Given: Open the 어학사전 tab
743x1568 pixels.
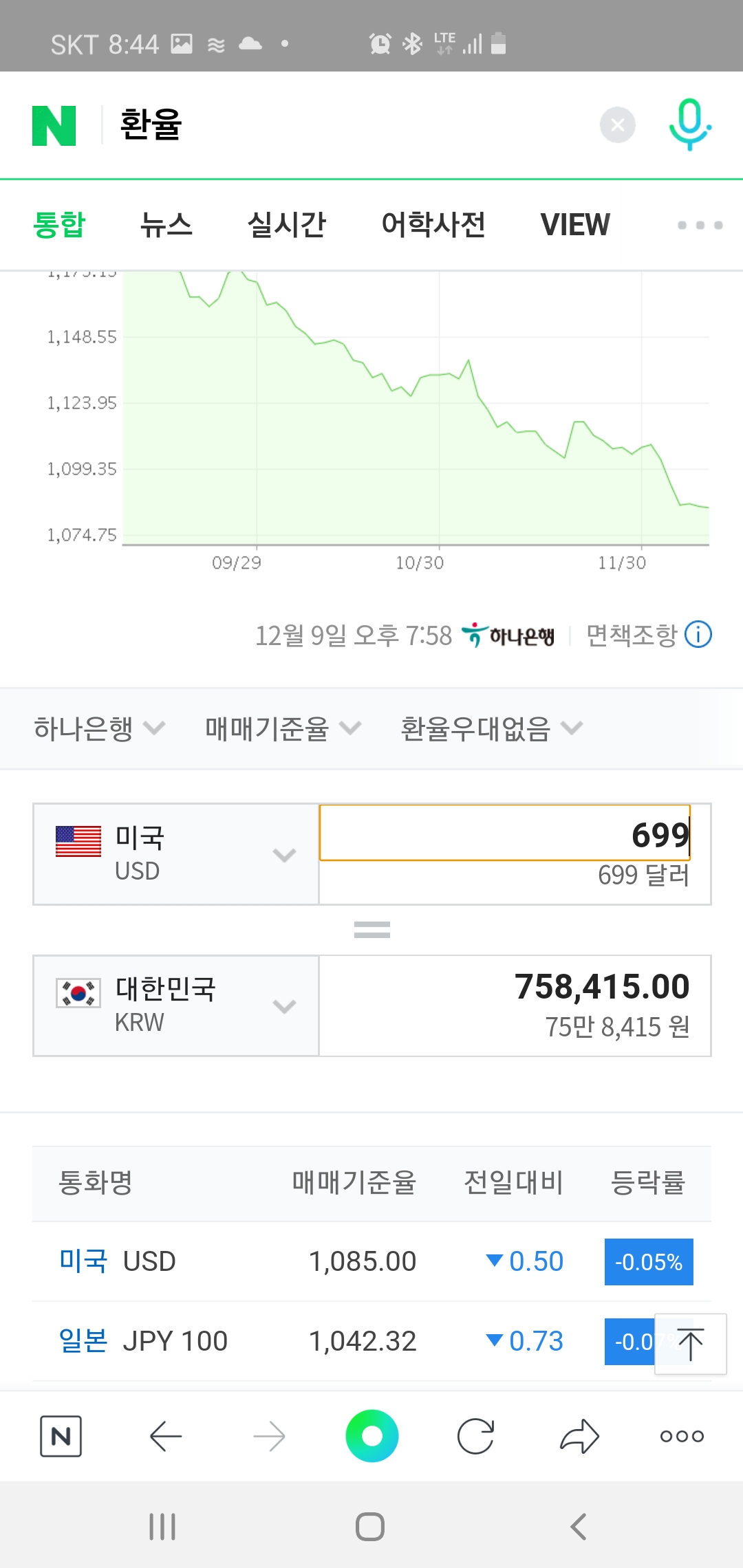Looking at the screenshot, I should tap(433, 225).
